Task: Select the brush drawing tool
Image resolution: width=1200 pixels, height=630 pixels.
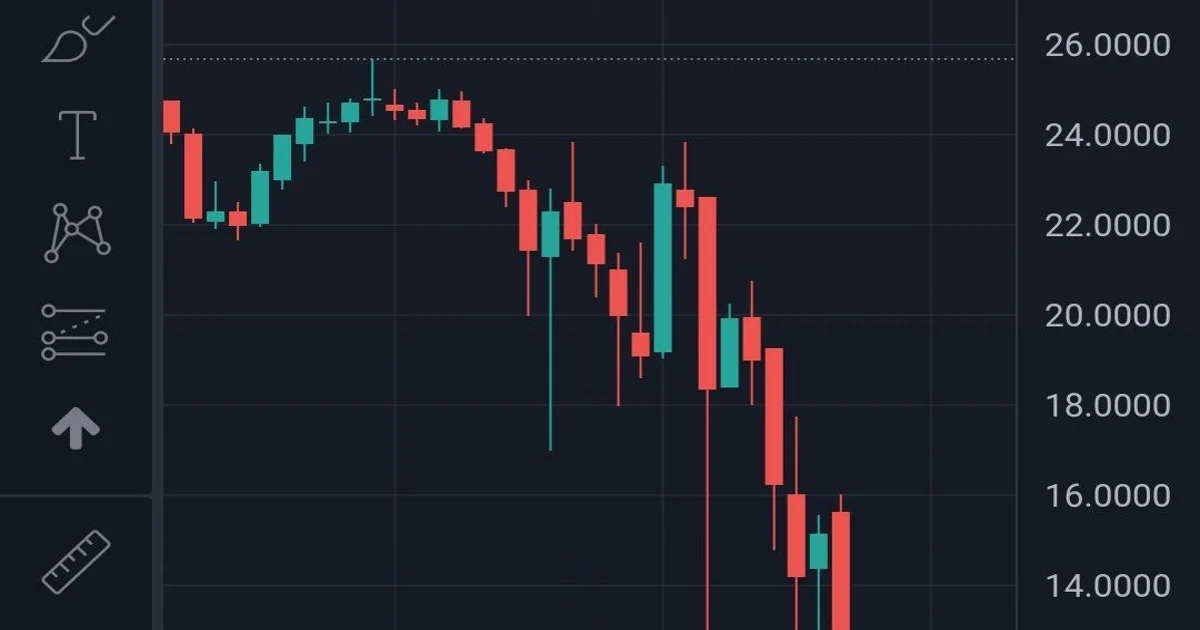Action: click(75, 41)
